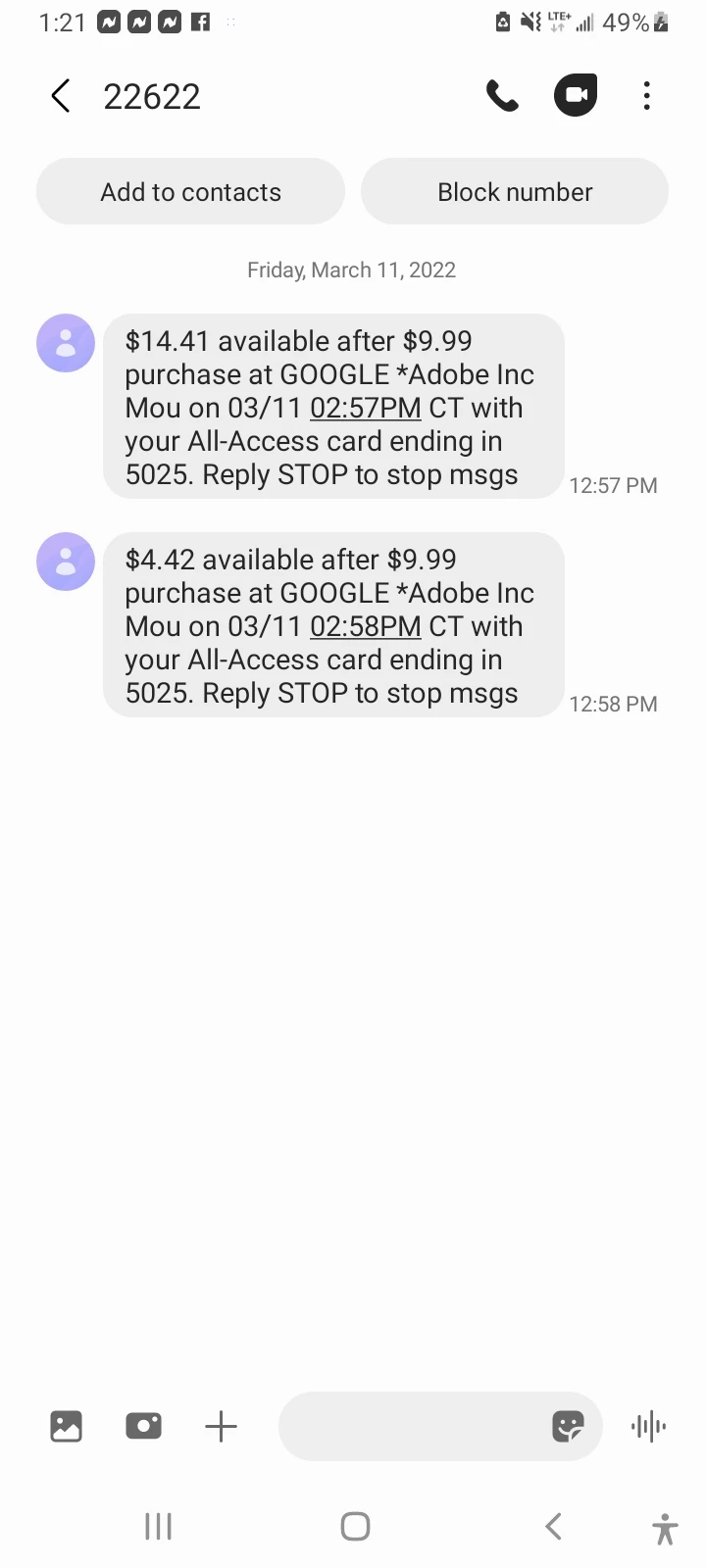This screenshot has height=1568, width=706.
Task: Open the plus attachment options
Action: point(222,1426)
